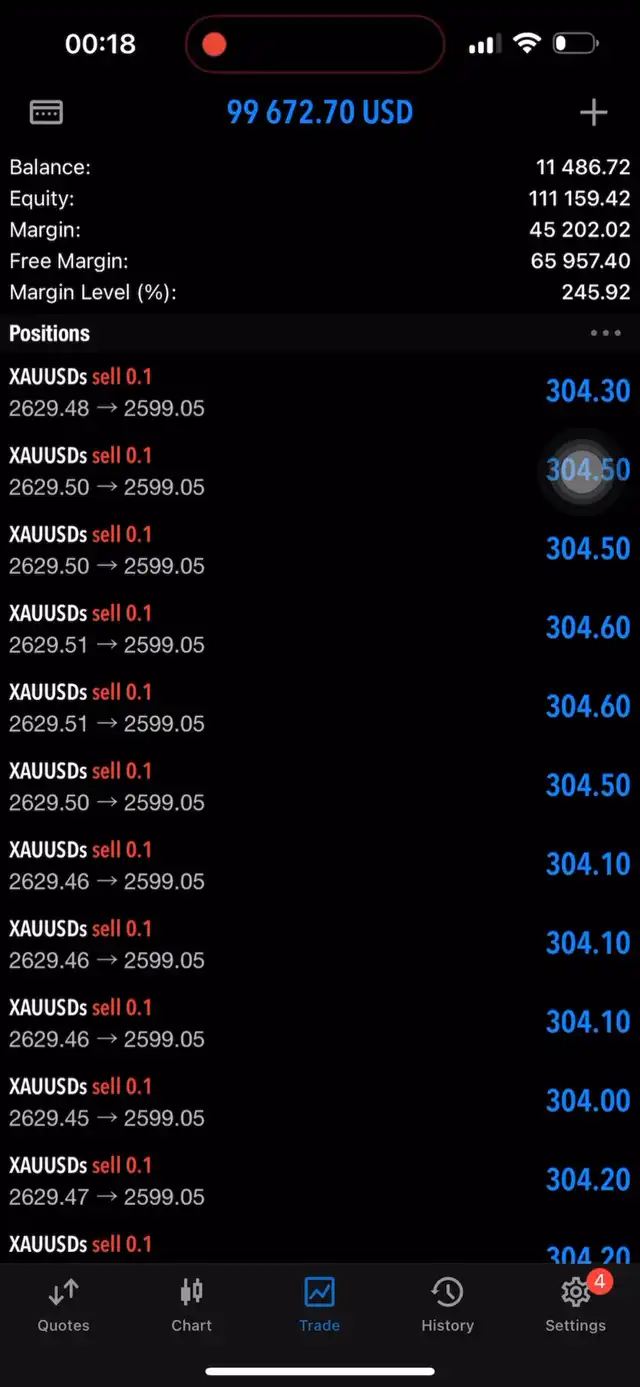
Task: Switch to the Chart tab
Action: (x=192, y=1305)
